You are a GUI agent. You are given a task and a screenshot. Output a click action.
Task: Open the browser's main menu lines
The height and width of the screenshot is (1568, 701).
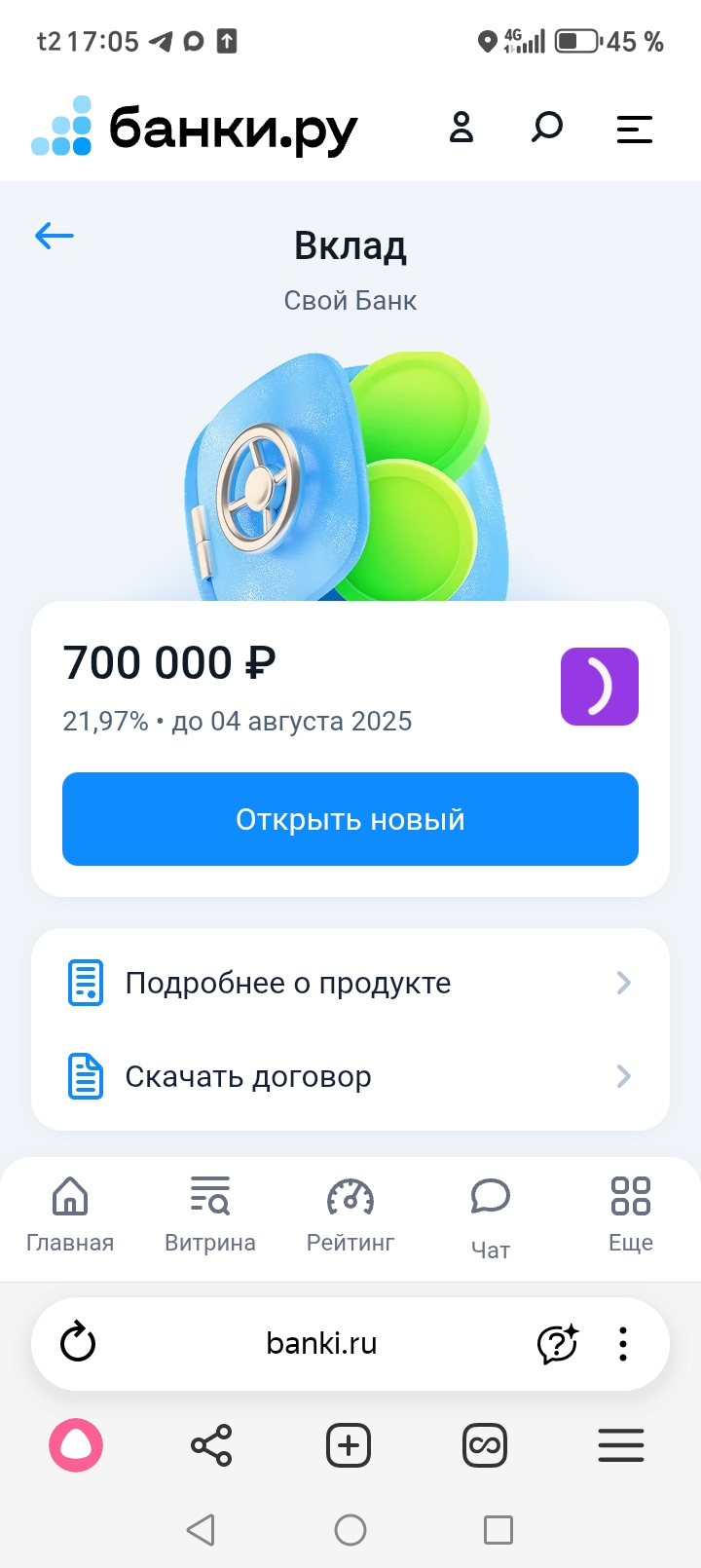621,1445
